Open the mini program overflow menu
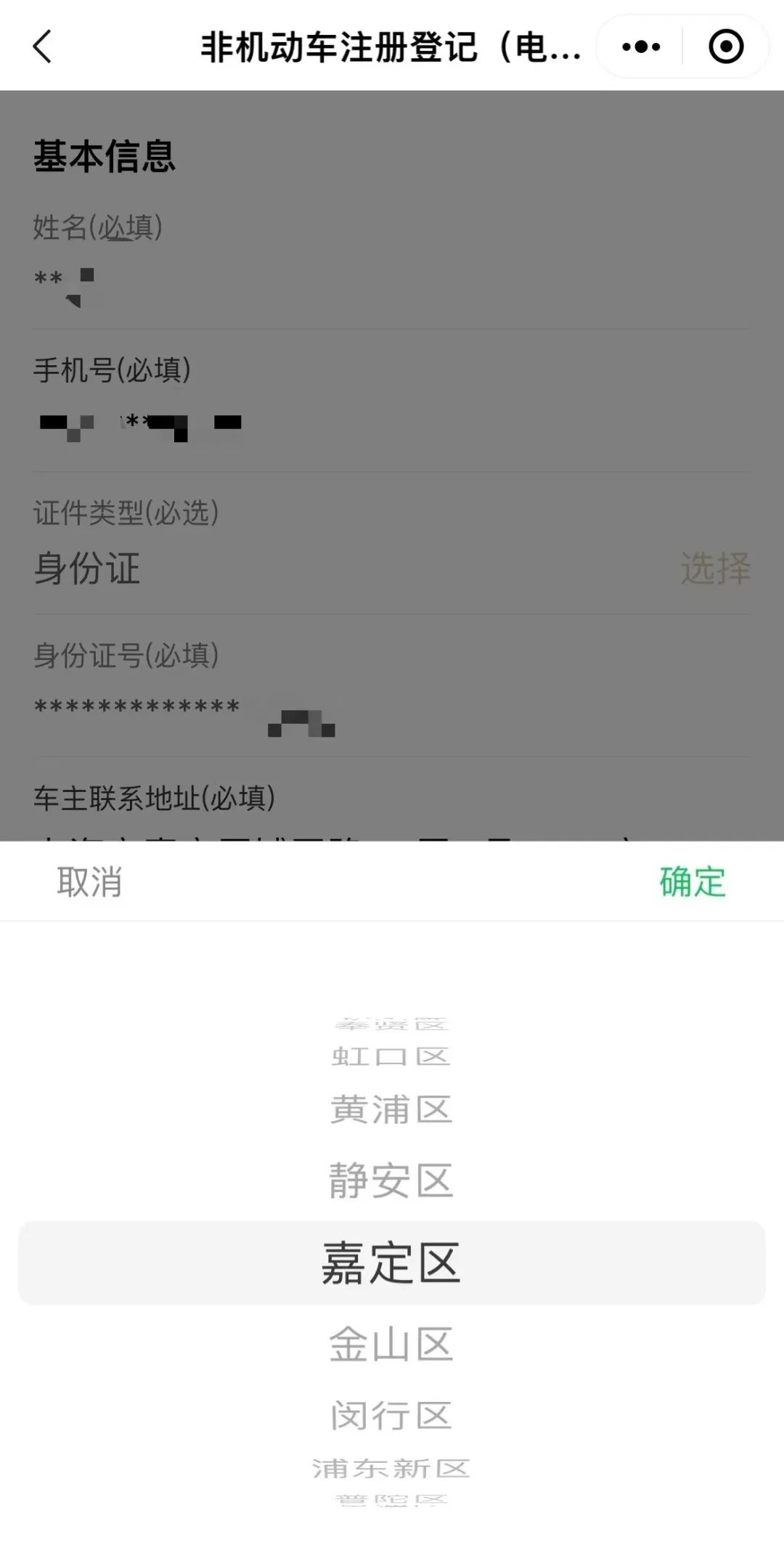 (641, 47)
